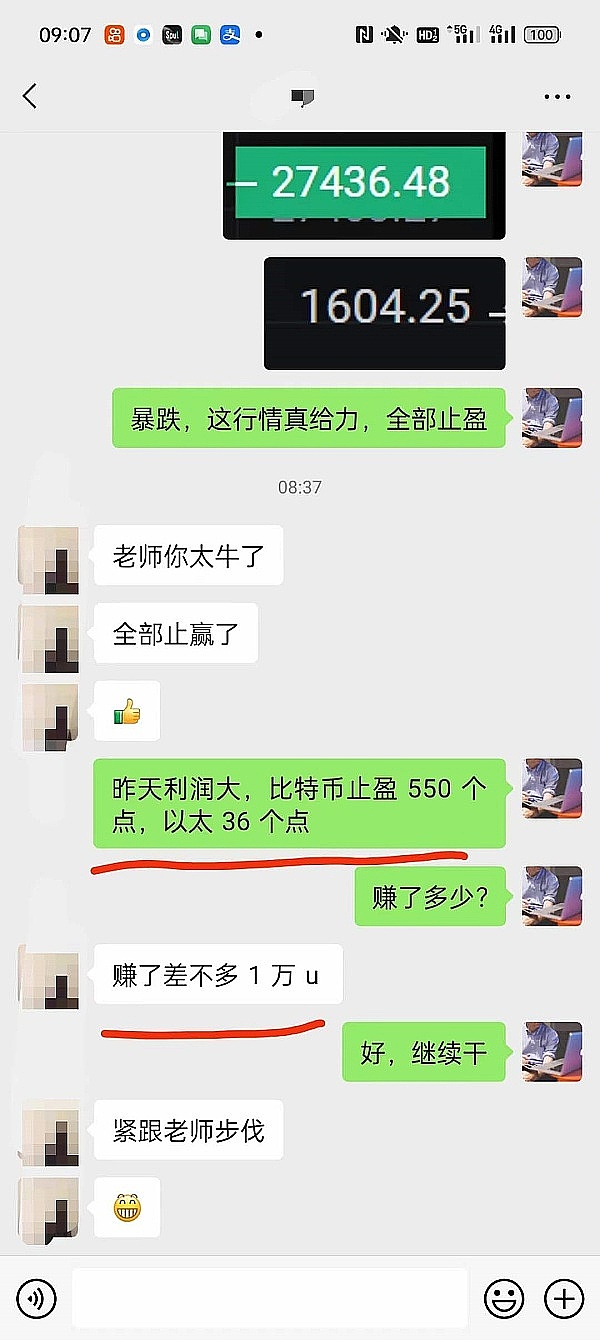Focus the message text field

coord(270,1298)
